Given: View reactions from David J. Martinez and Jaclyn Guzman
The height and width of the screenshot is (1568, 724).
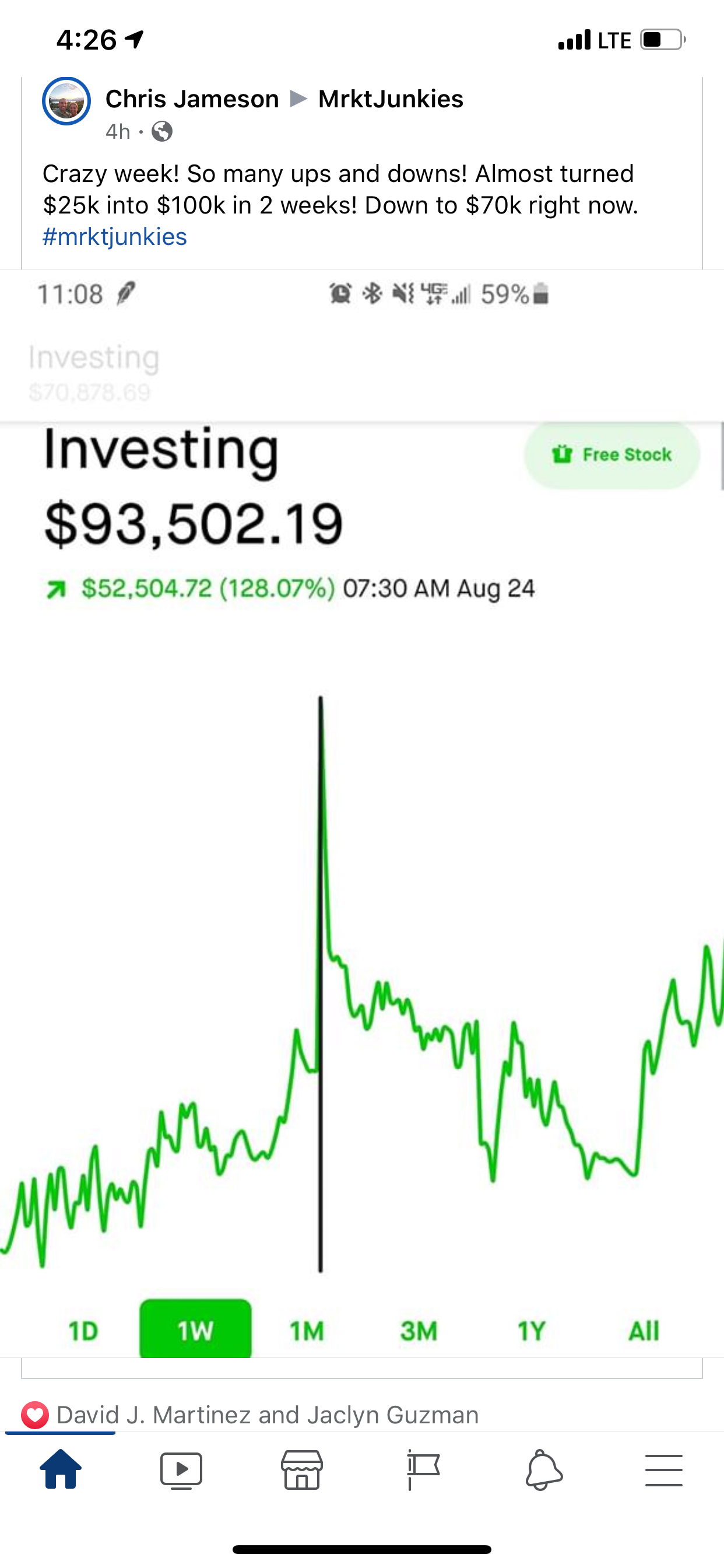Looking at the screenshot, I should [250, 1415].
